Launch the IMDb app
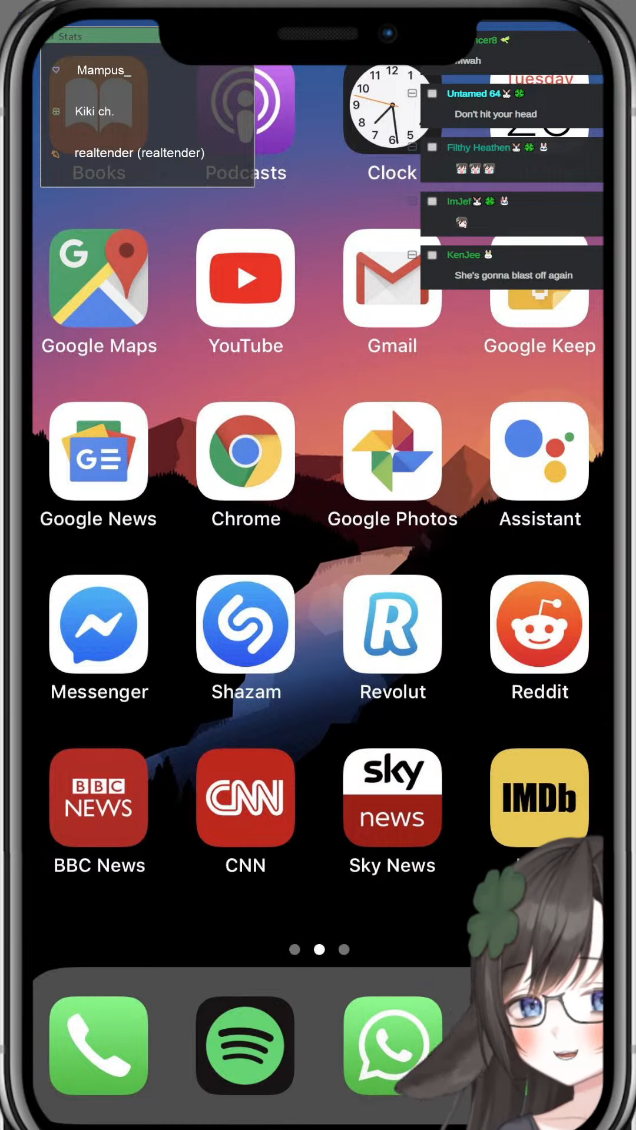Viewport: 636px width, 1130px height. point(539,797)
